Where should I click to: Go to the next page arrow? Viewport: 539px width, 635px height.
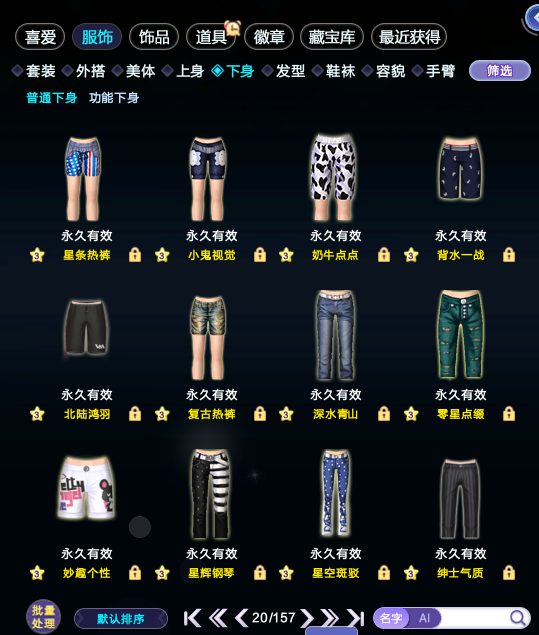click(x=307, y=618)
